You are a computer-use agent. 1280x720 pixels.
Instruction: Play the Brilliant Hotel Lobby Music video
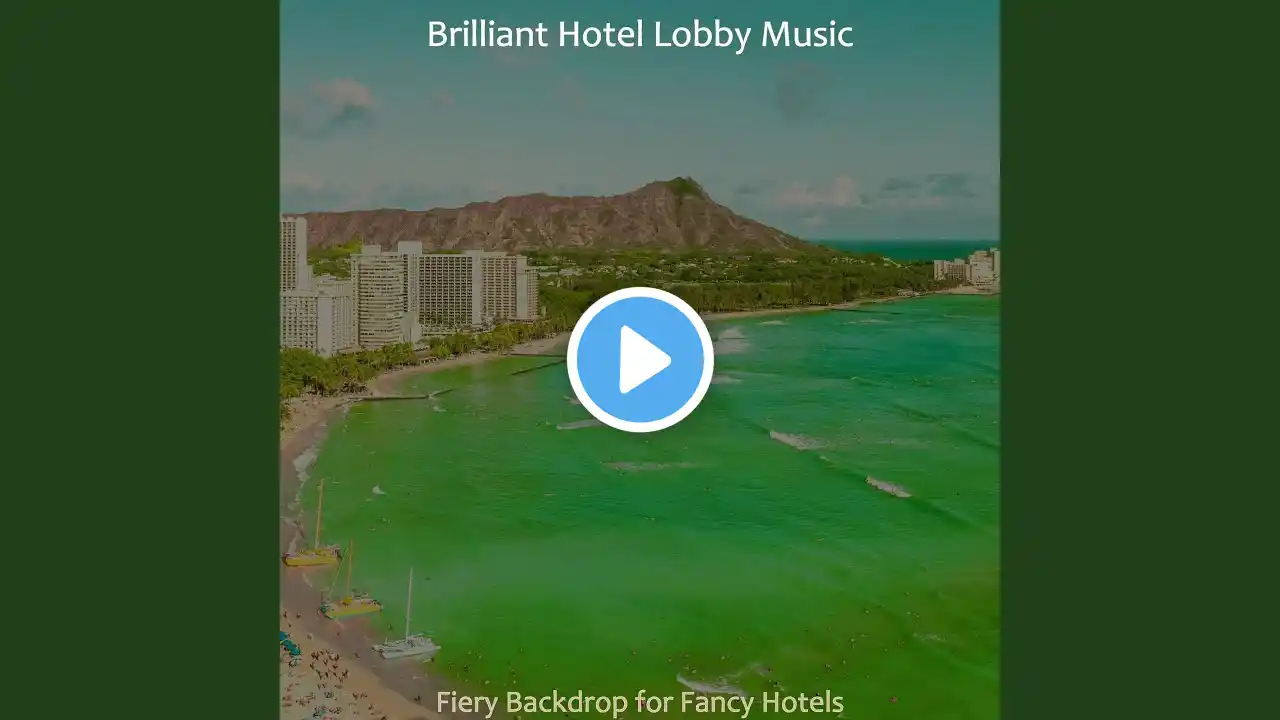click(x=640, y=360)
